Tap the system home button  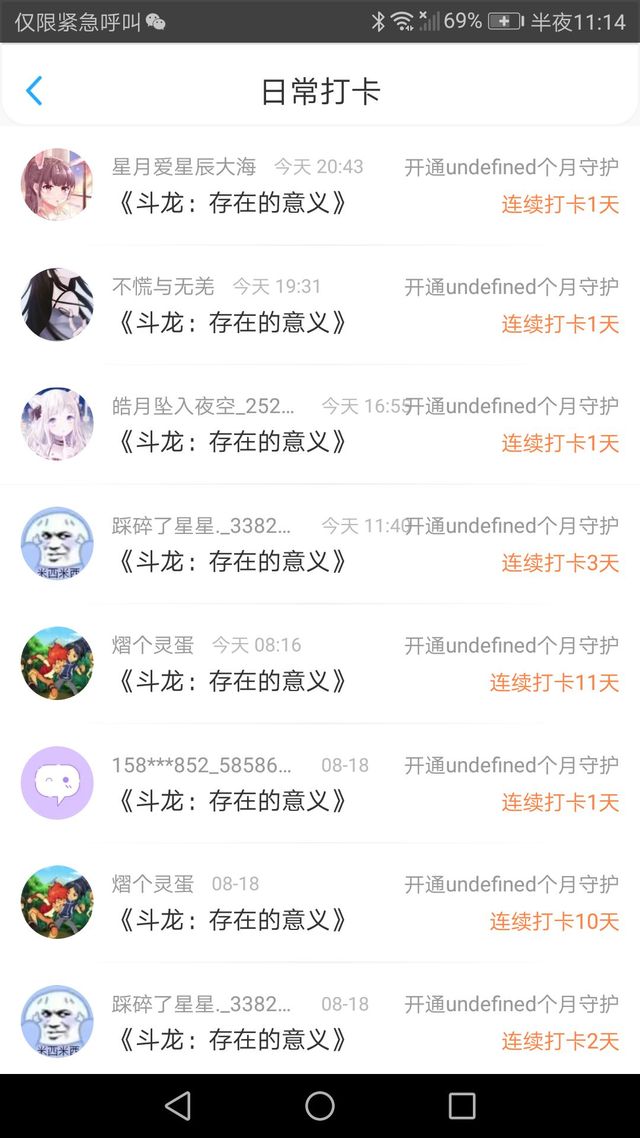pos(320,1105)
